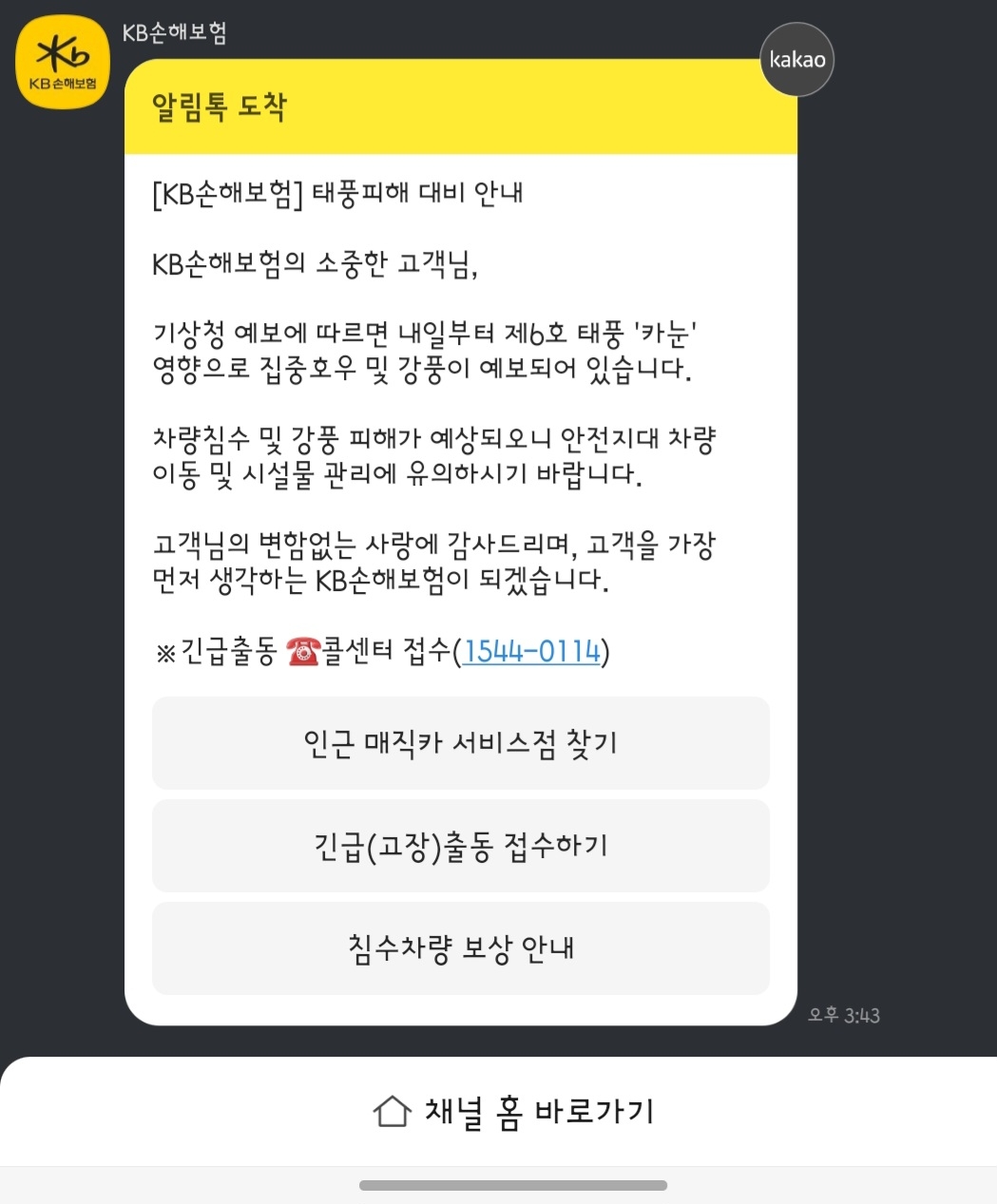The image size is (997, 1204).
Task: Click 채널 홈 바로가기 bar
Action: tap(498, 1113)
